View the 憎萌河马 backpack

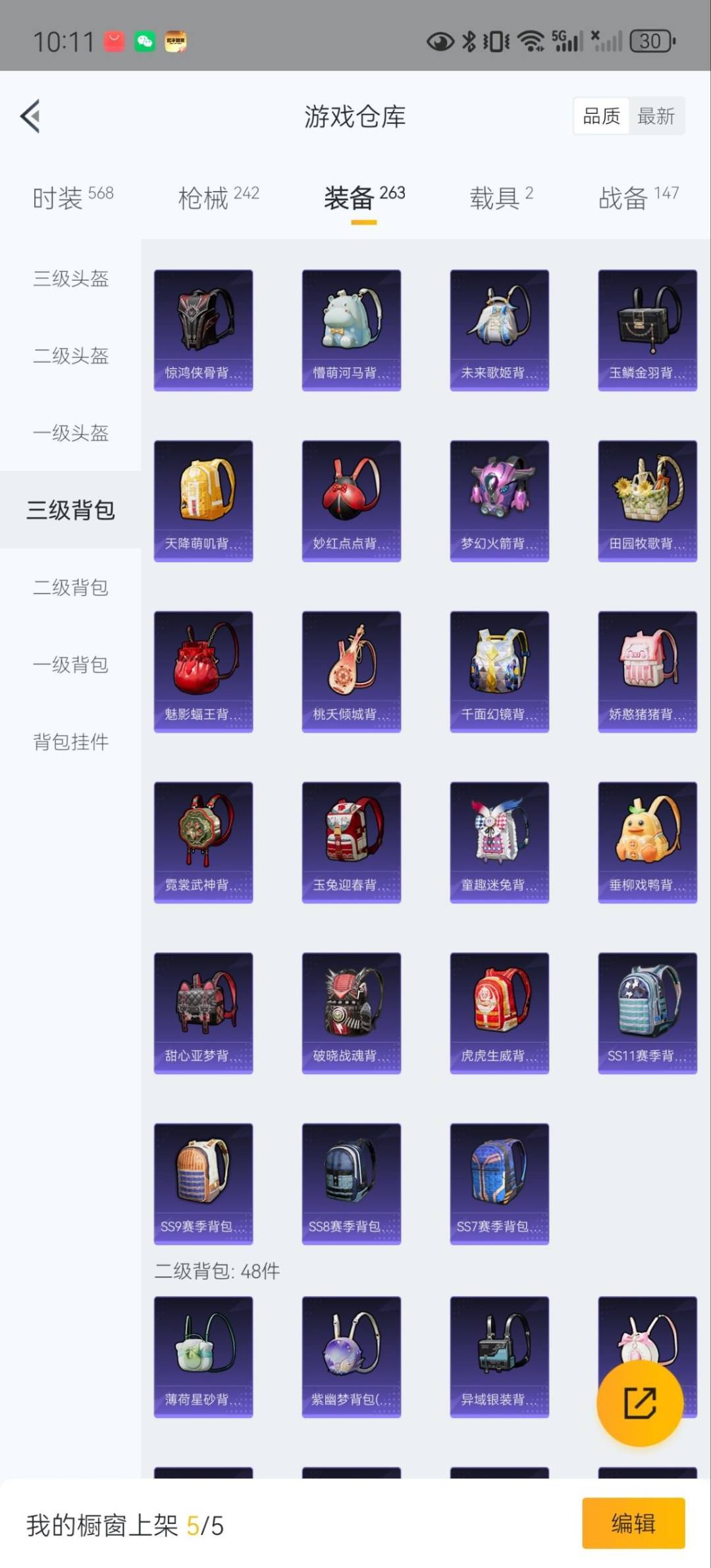352,329
